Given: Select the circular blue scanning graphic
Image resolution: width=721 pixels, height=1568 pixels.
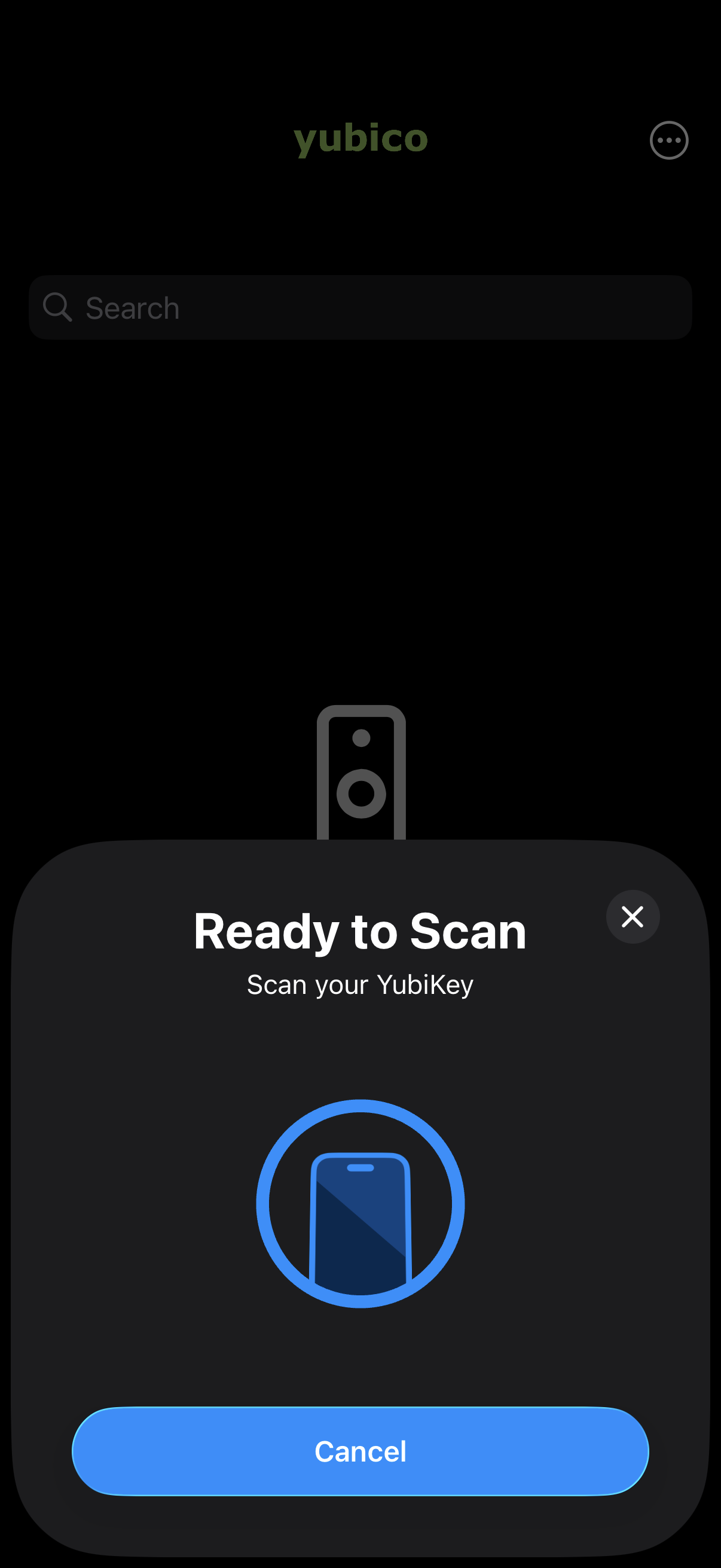Looking at the screenshot, I should click(x=361, y=1202).
